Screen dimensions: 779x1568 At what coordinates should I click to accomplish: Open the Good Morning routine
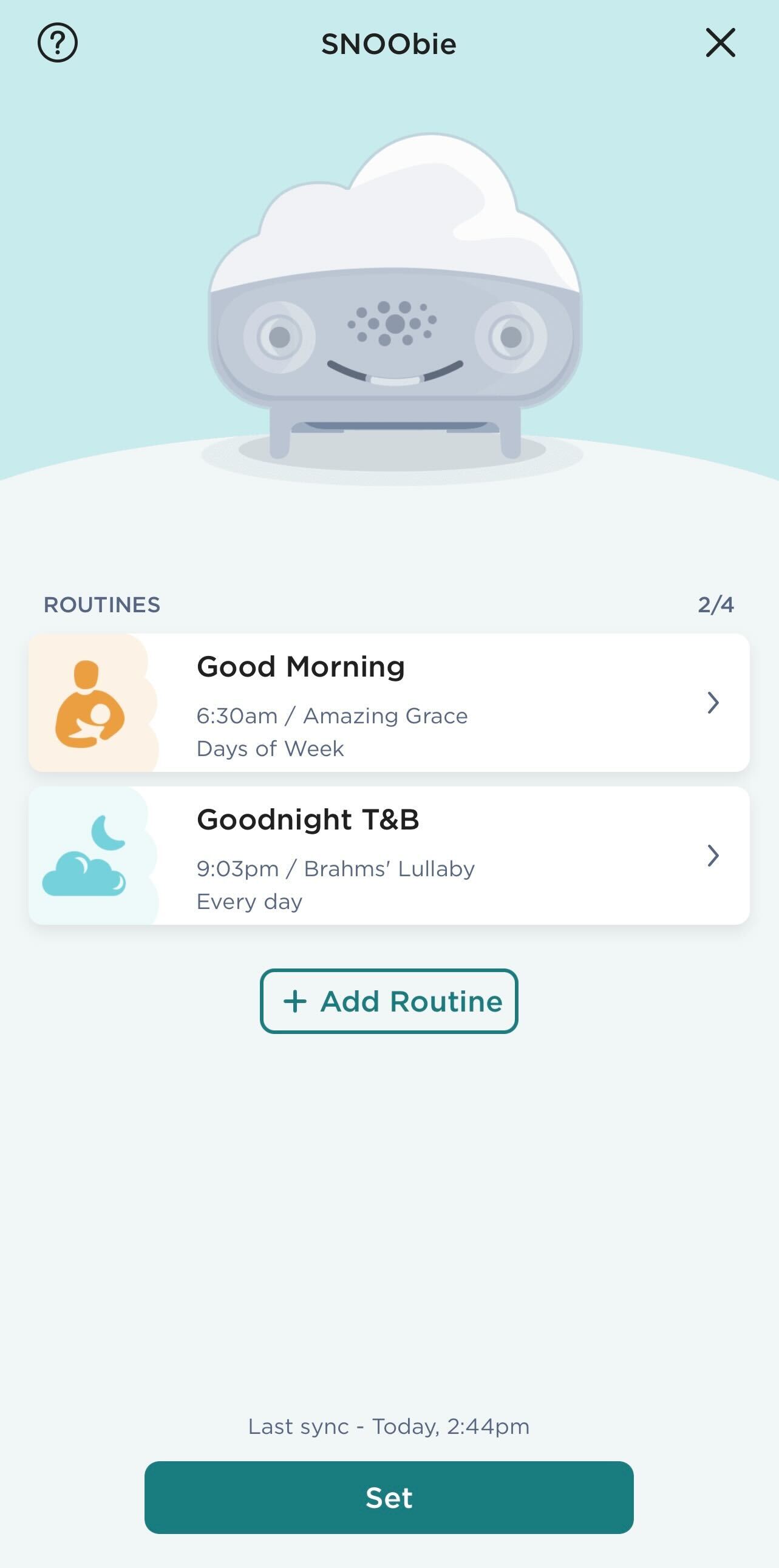[389, 703]
